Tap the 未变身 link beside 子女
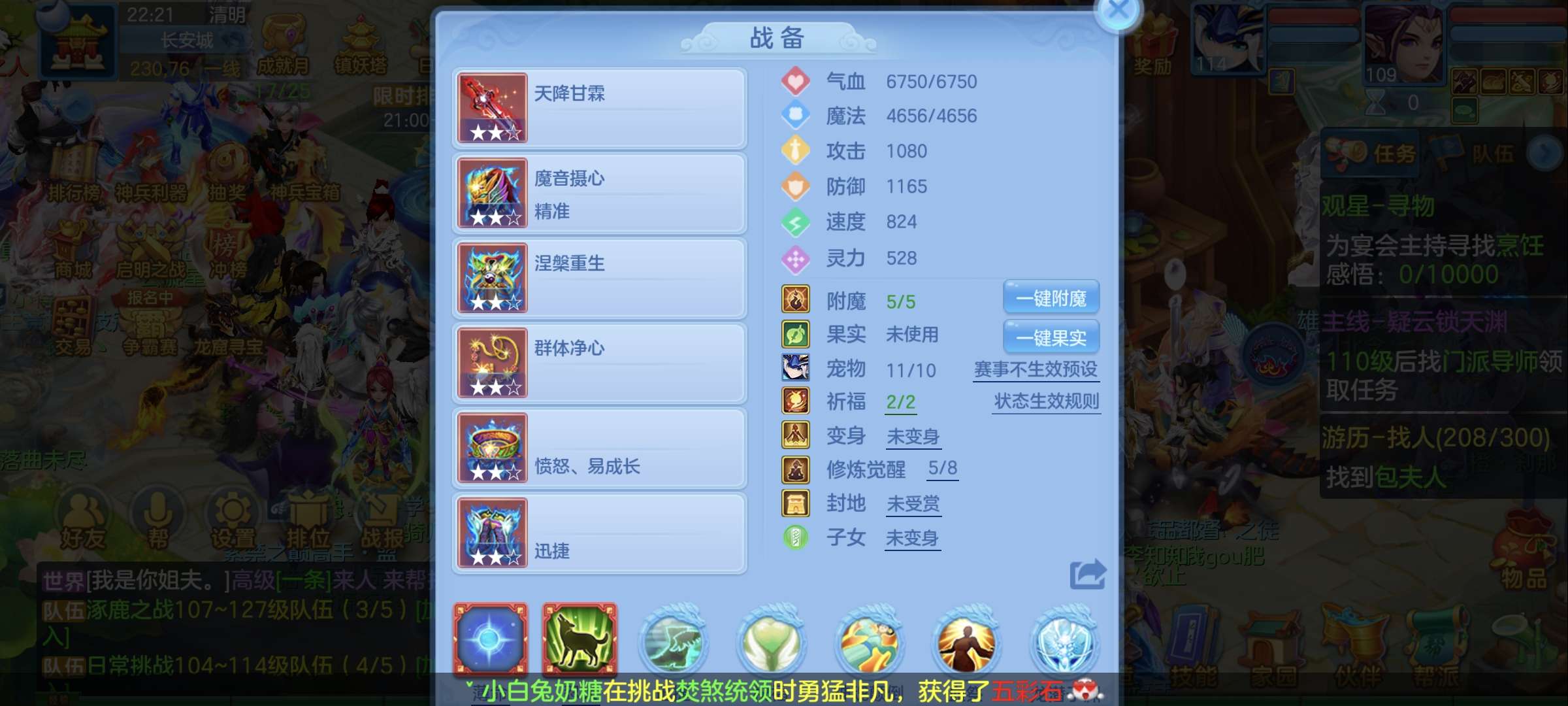 [x=912, y=539]
